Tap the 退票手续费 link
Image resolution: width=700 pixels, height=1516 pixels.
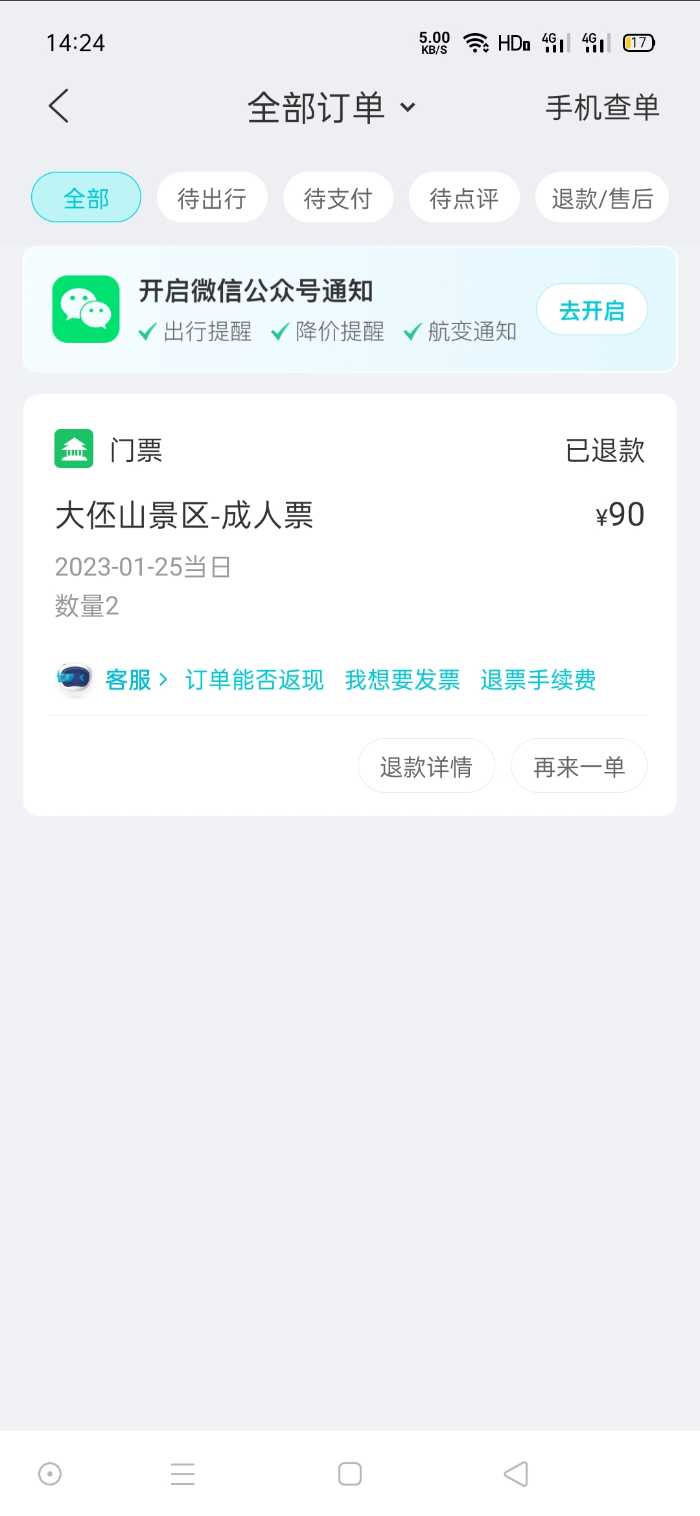538,680
